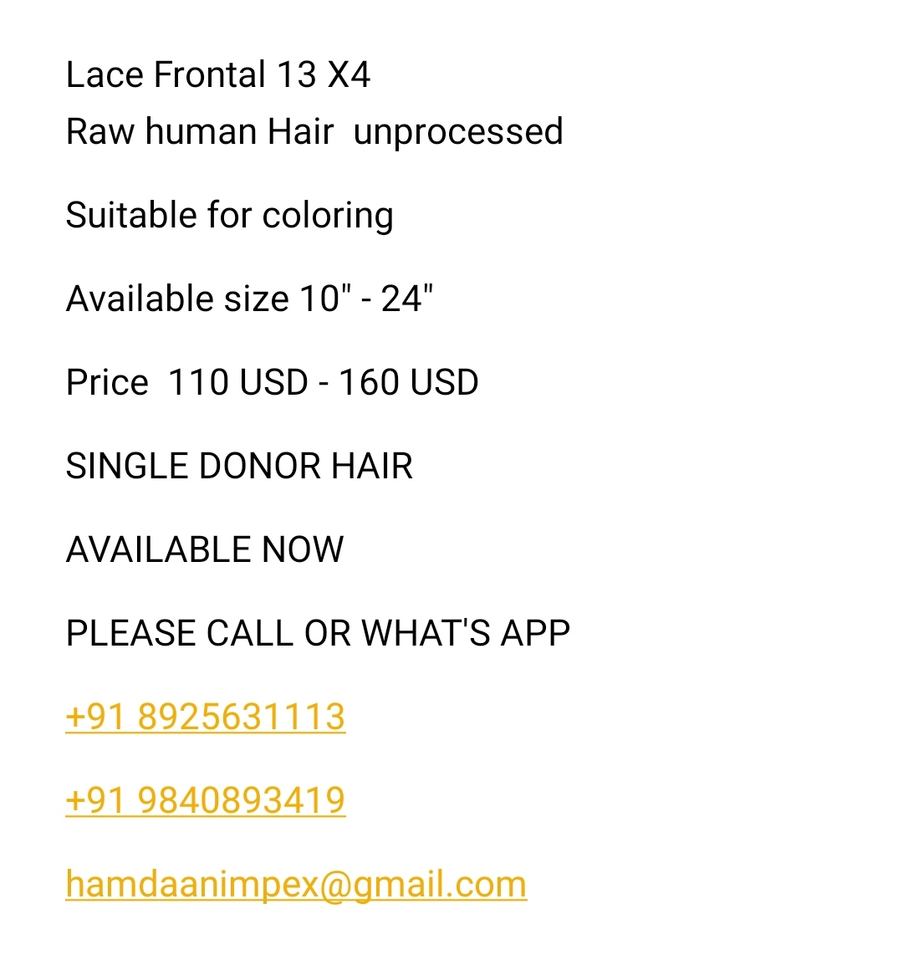Image resolution: width=903 pixels, height=960 pixels.
Task: Call the number +91 8925631113
Action: click(205, 717)
